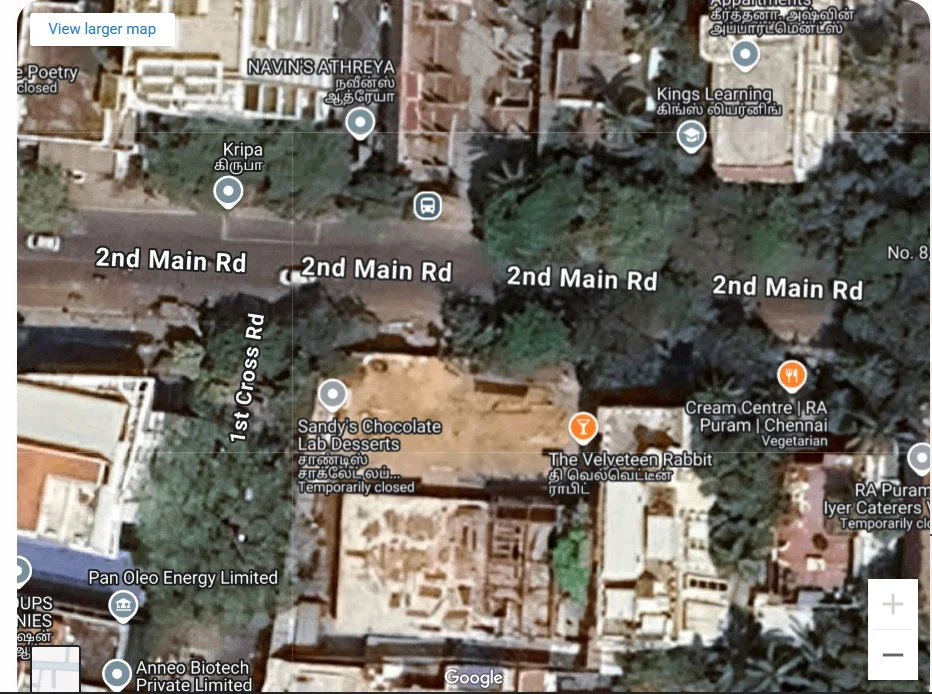Open the apartments pin at top
The width and height of the screenshot is (932, 694).
(x=744, y=54)
